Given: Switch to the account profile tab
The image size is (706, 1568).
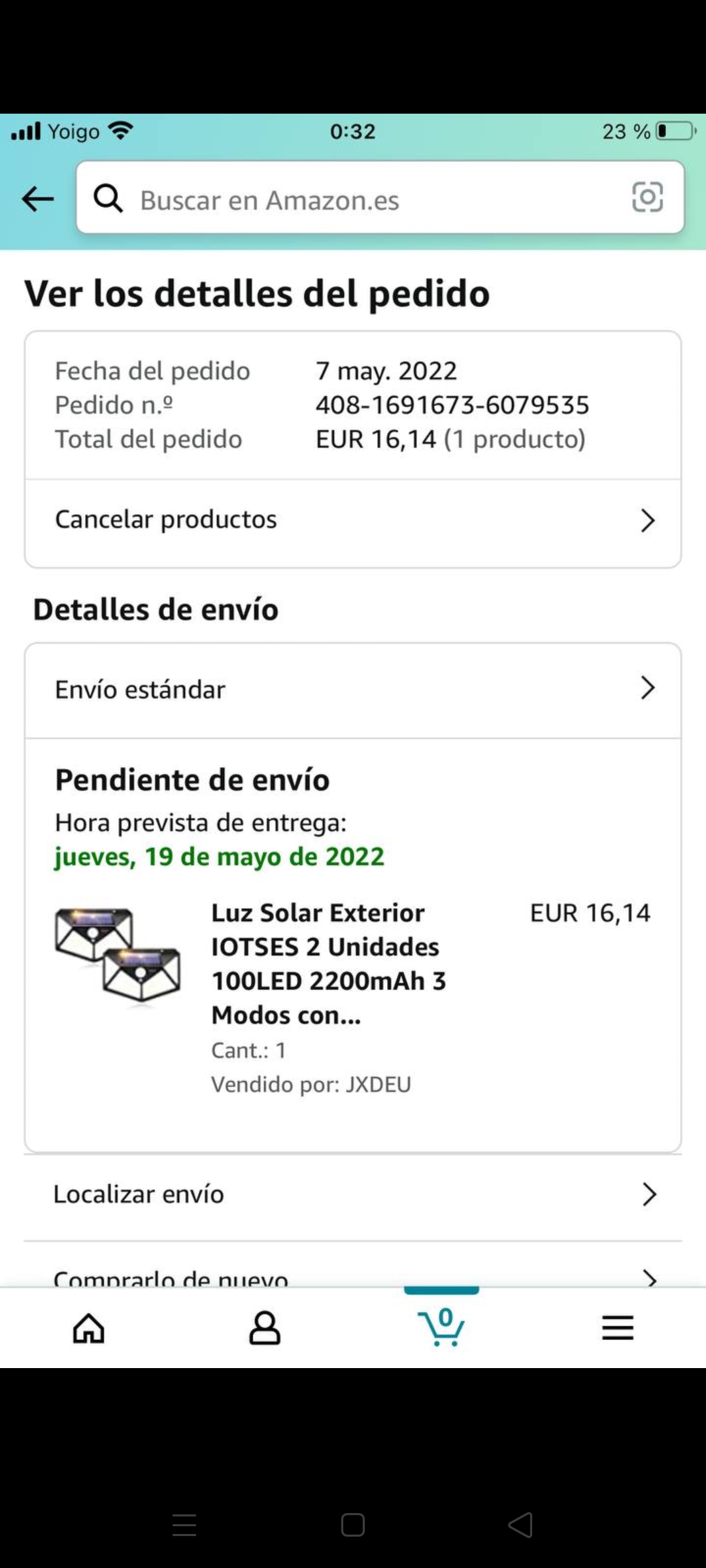Looking at the screenshot, I should (265, 1328).
